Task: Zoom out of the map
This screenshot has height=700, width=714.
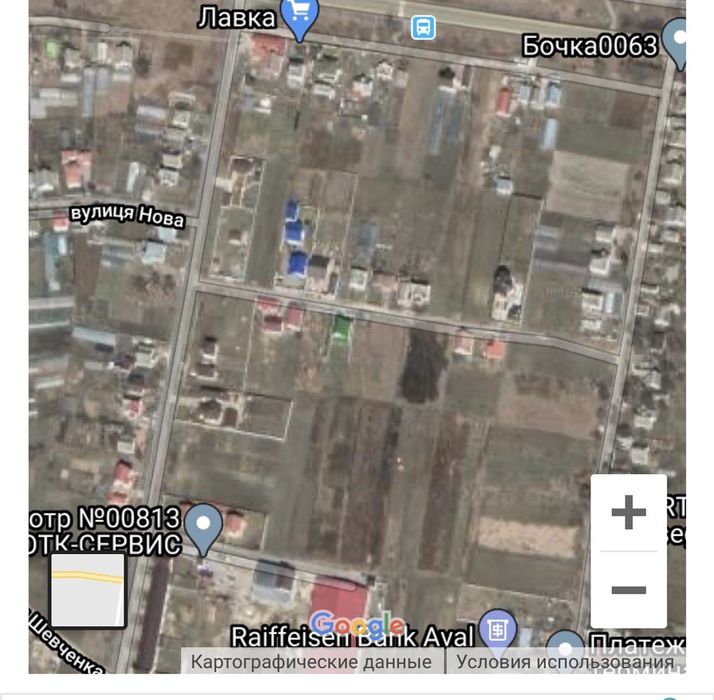Action: click(628, 590)
